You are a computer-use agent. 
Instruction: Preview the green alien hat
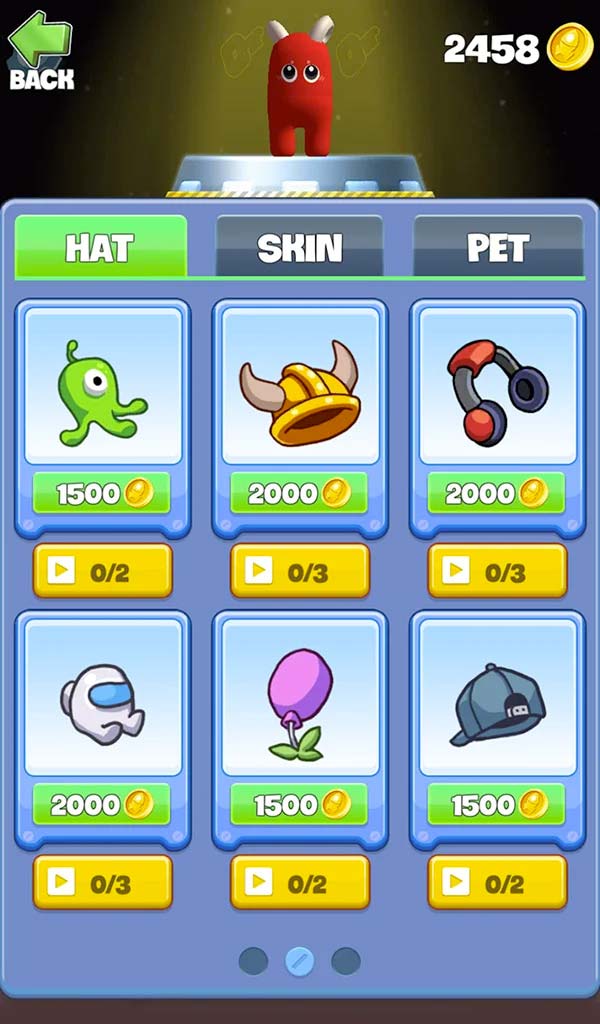click(x=102, y=387)
